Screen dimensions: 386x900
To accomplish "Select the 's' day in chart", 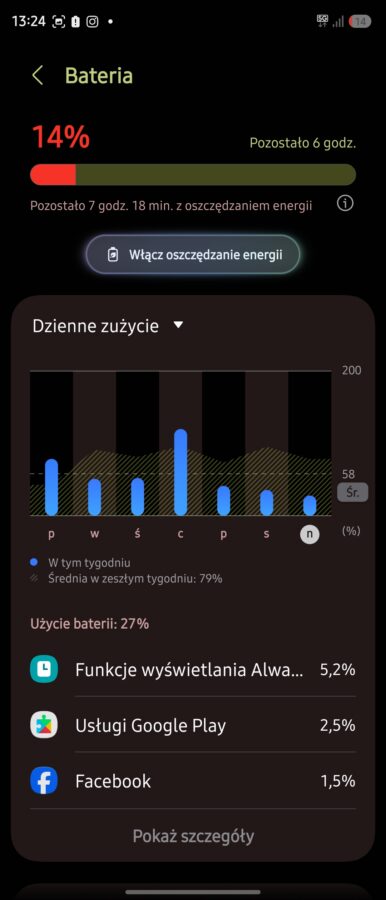I will (267, 534).
